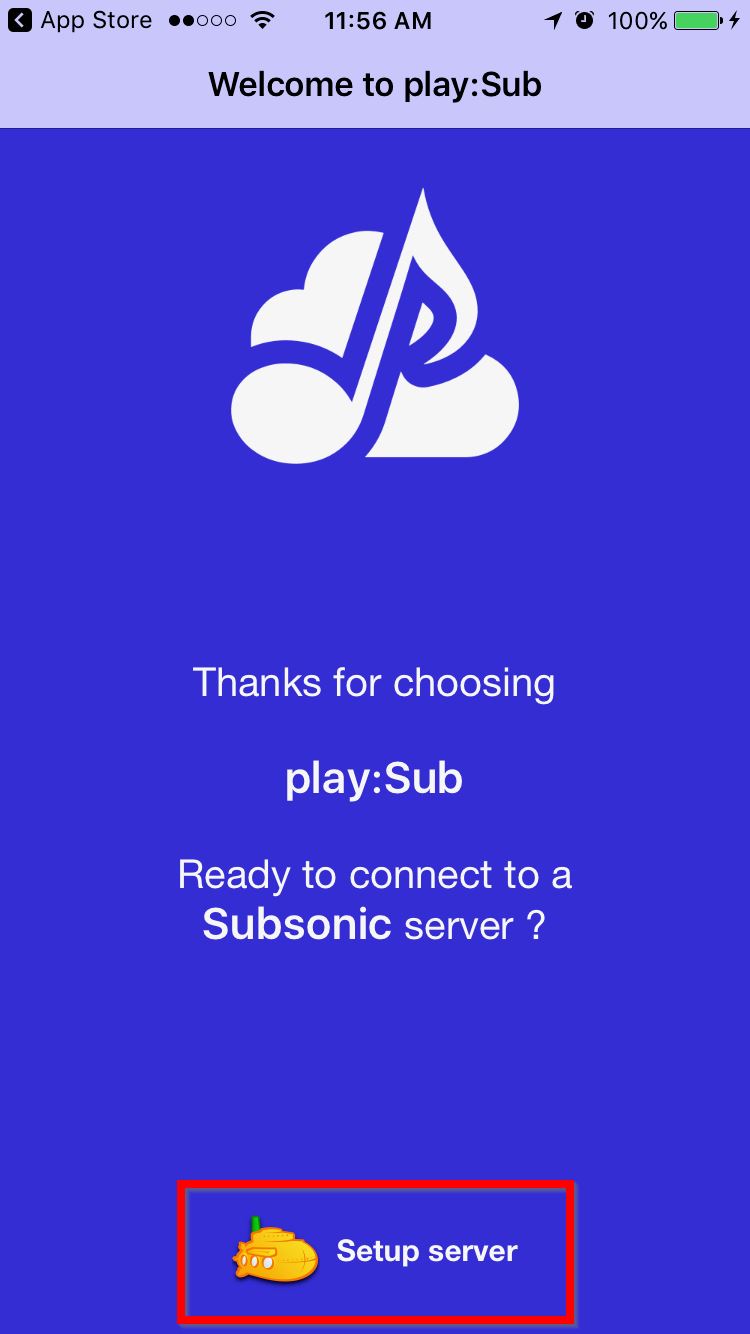Click the play:Sub cloud music logo

tap(375, 330)
